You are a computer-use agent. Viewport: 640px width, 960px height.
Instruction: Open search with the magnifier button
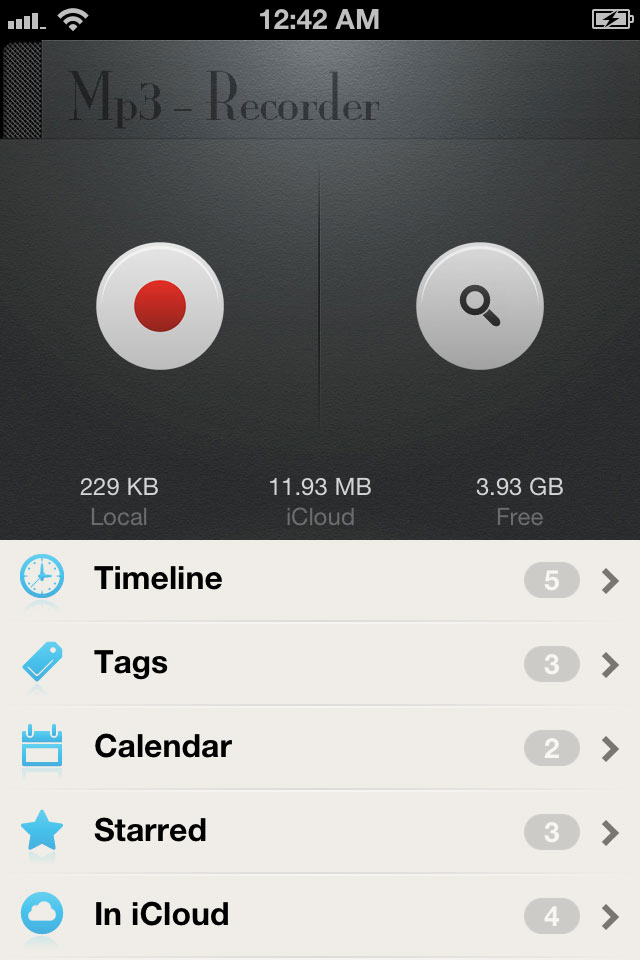pyautogui.click(x=480, y=306)
